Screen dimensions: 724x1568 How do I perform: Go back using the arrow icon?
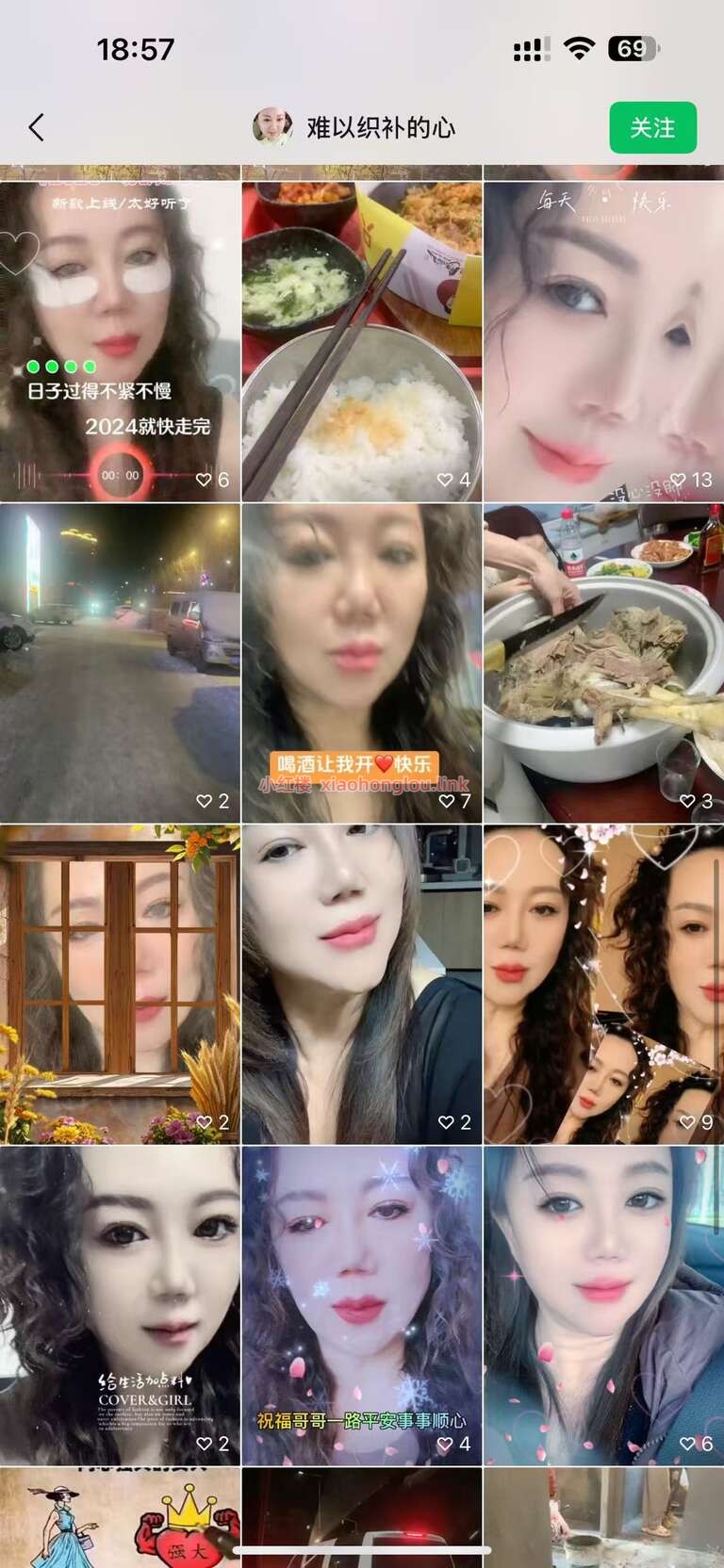[x=37, y=127]
